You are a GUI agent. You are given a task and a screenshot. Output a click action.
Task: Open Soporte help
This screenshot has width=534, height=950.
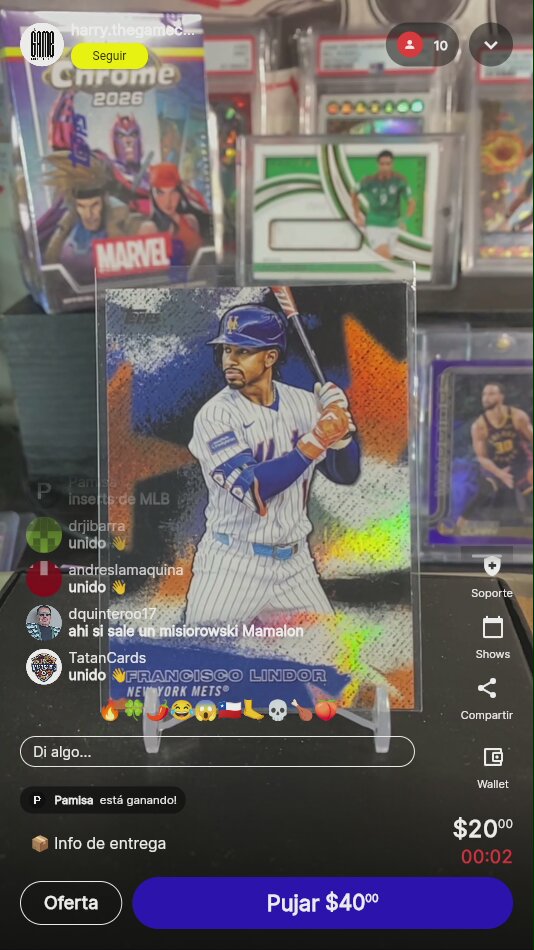click(x=492, y=577)
